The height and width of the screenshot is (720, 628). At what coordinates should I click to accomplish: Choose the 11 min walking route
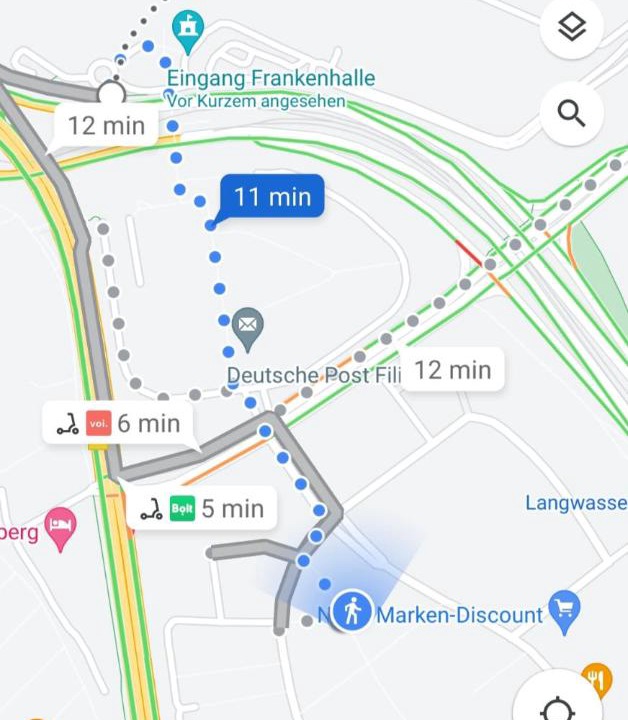point(272,196)
